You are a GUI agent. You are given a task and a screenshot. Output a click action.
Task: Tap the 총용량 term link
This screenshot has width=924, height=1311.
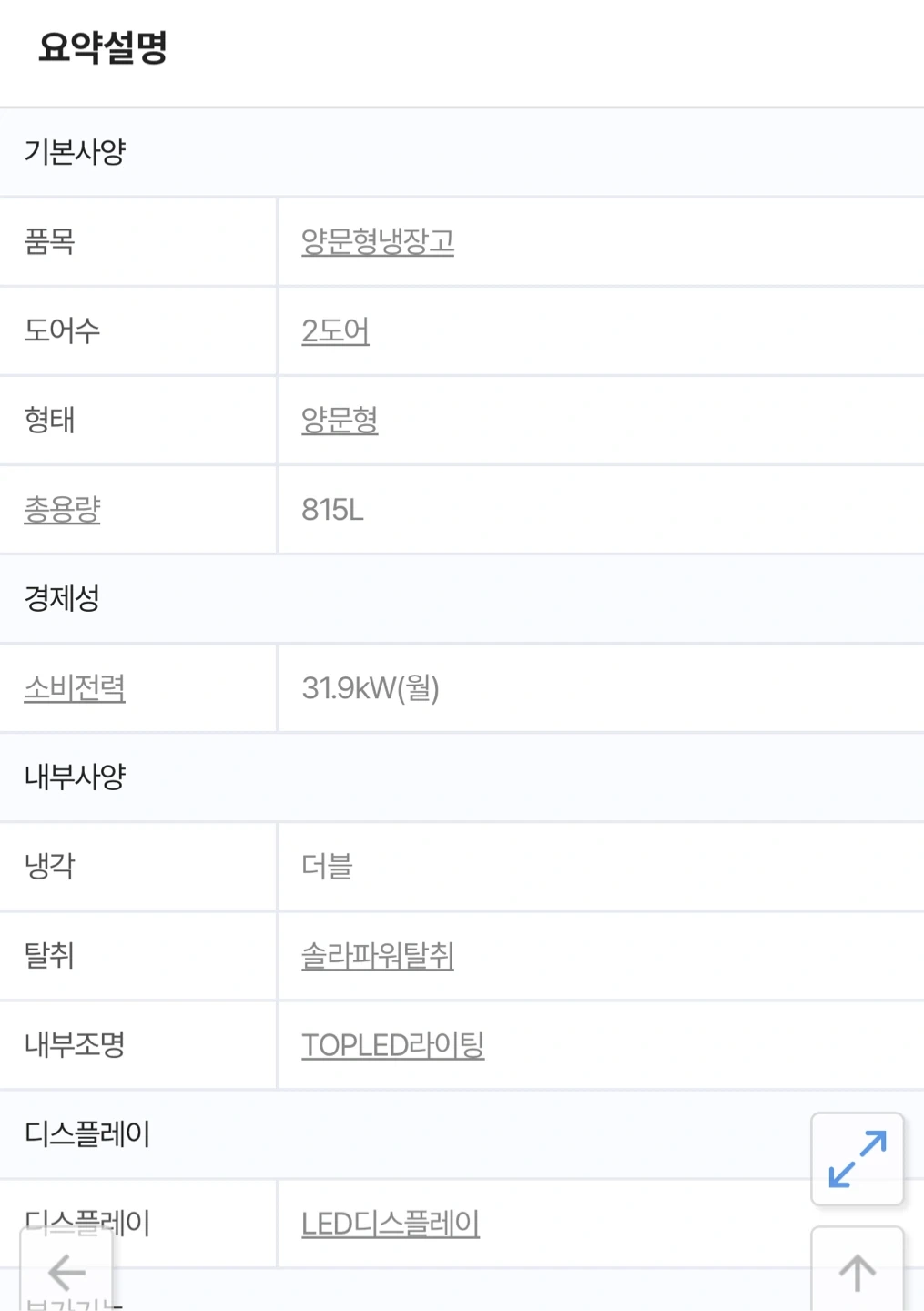(x=62, y=509)
